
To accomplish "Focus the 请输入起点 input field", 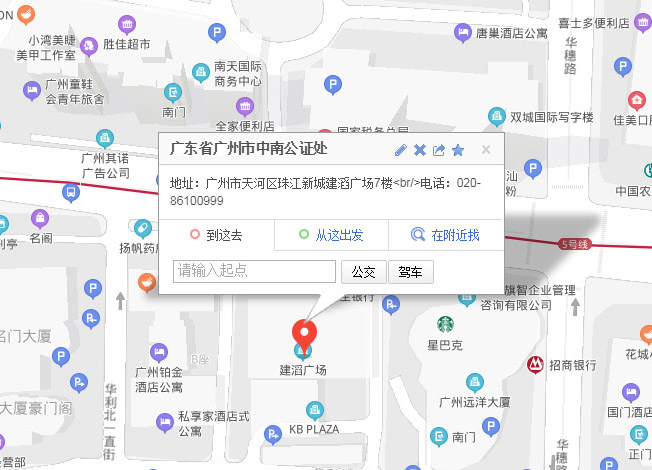I will (254, 271).
